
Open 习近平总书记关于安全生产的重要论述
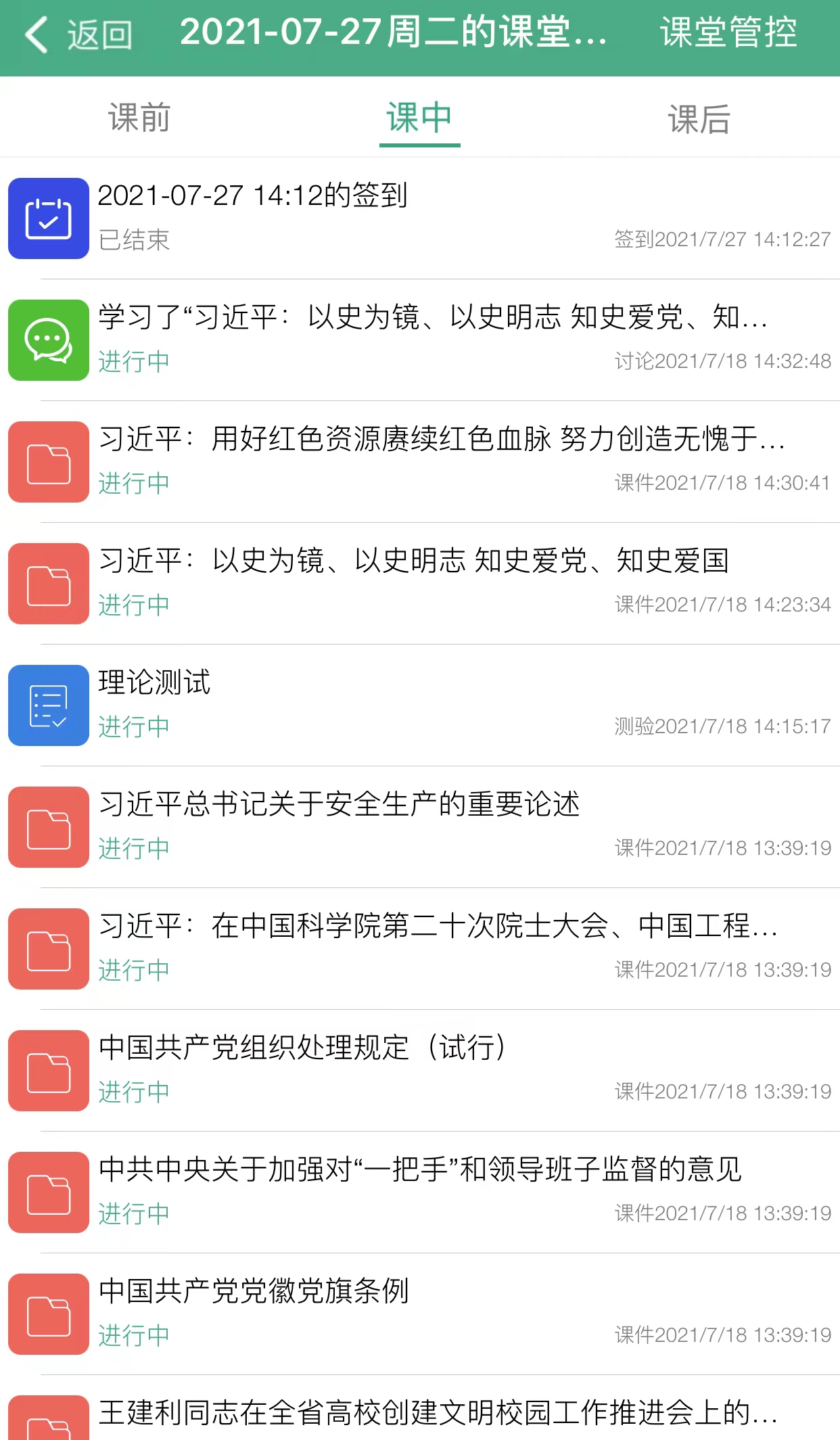point(420,827)
